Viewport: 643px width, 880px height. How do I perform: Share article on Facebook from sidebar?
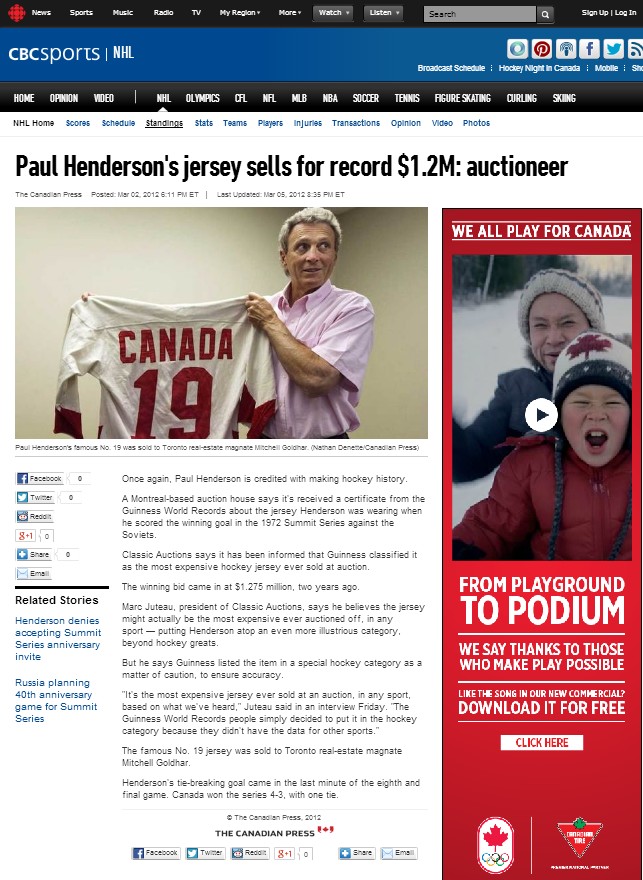click(x=40, y=479)
